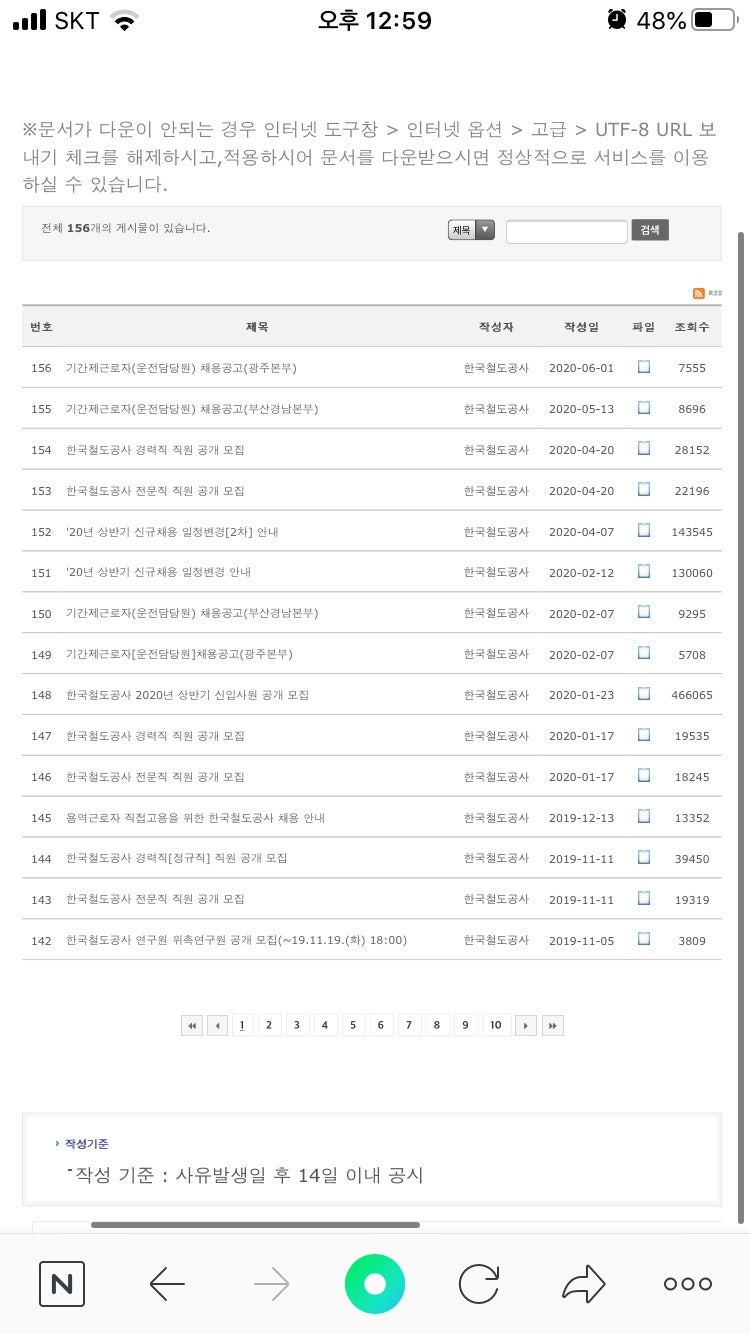Open post 148 2020년 상반기 신입사원 공개 모집

coord(187,695)
